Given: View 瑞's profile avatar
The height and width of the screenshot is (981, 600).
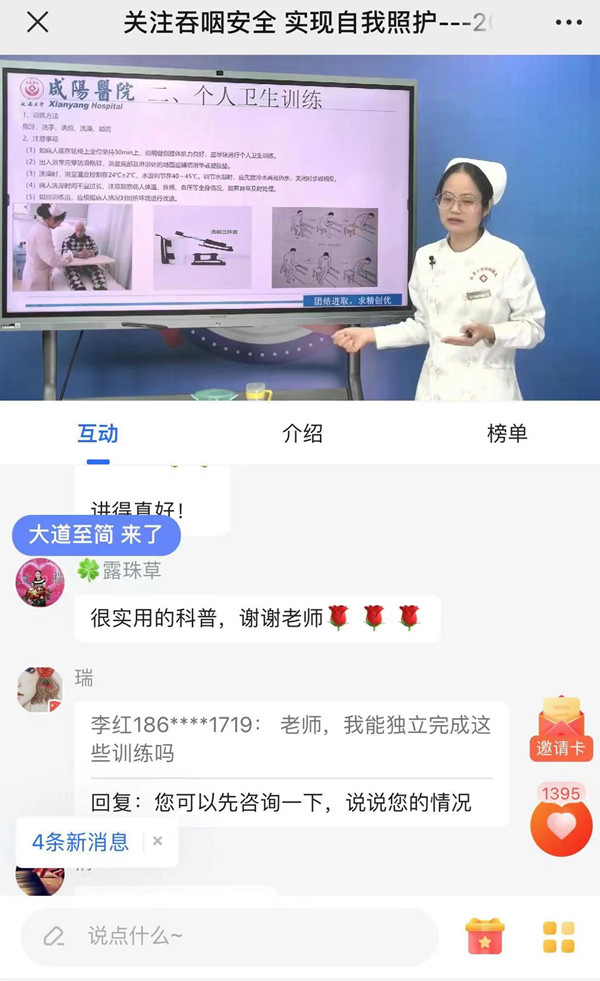Looking at the screenshot, I should [40, 690].
